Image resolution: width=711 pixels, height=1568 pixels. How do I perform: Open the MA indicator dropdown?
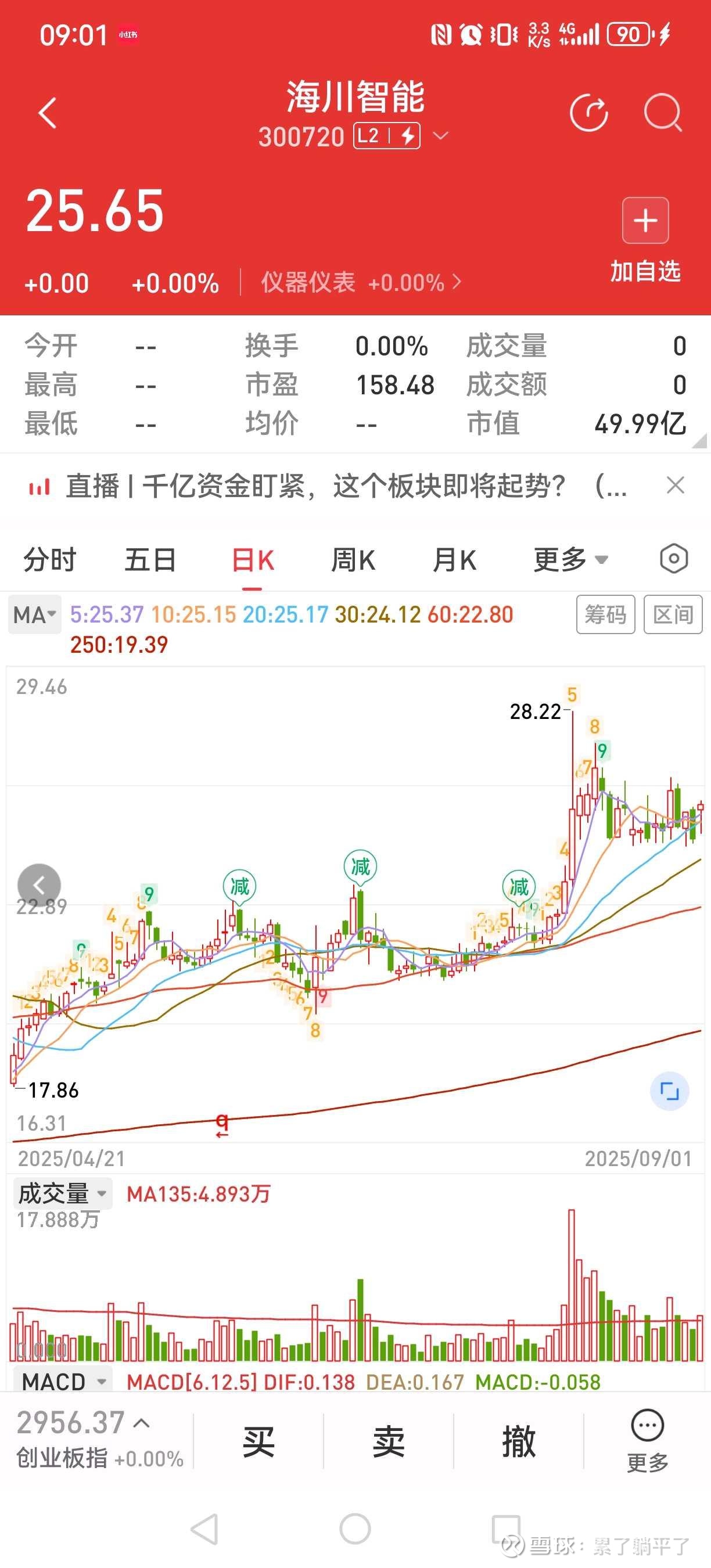point(35,615)
